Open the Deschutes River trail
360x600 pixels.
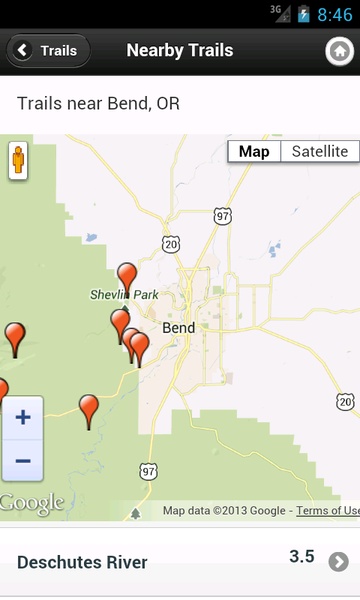pos(180,562)
